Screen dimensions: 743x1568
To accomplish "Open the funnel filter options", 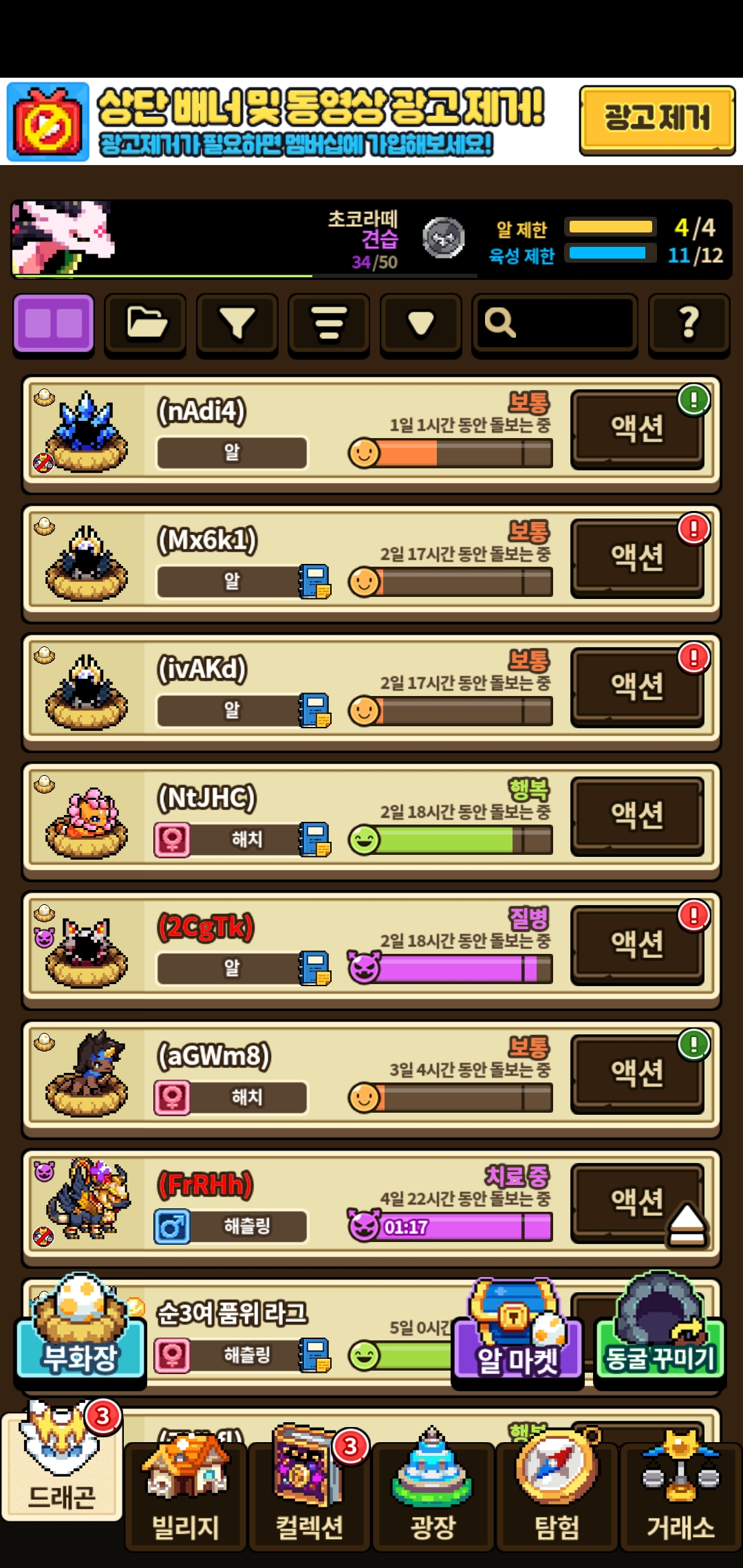I will (x=237, y=323).
